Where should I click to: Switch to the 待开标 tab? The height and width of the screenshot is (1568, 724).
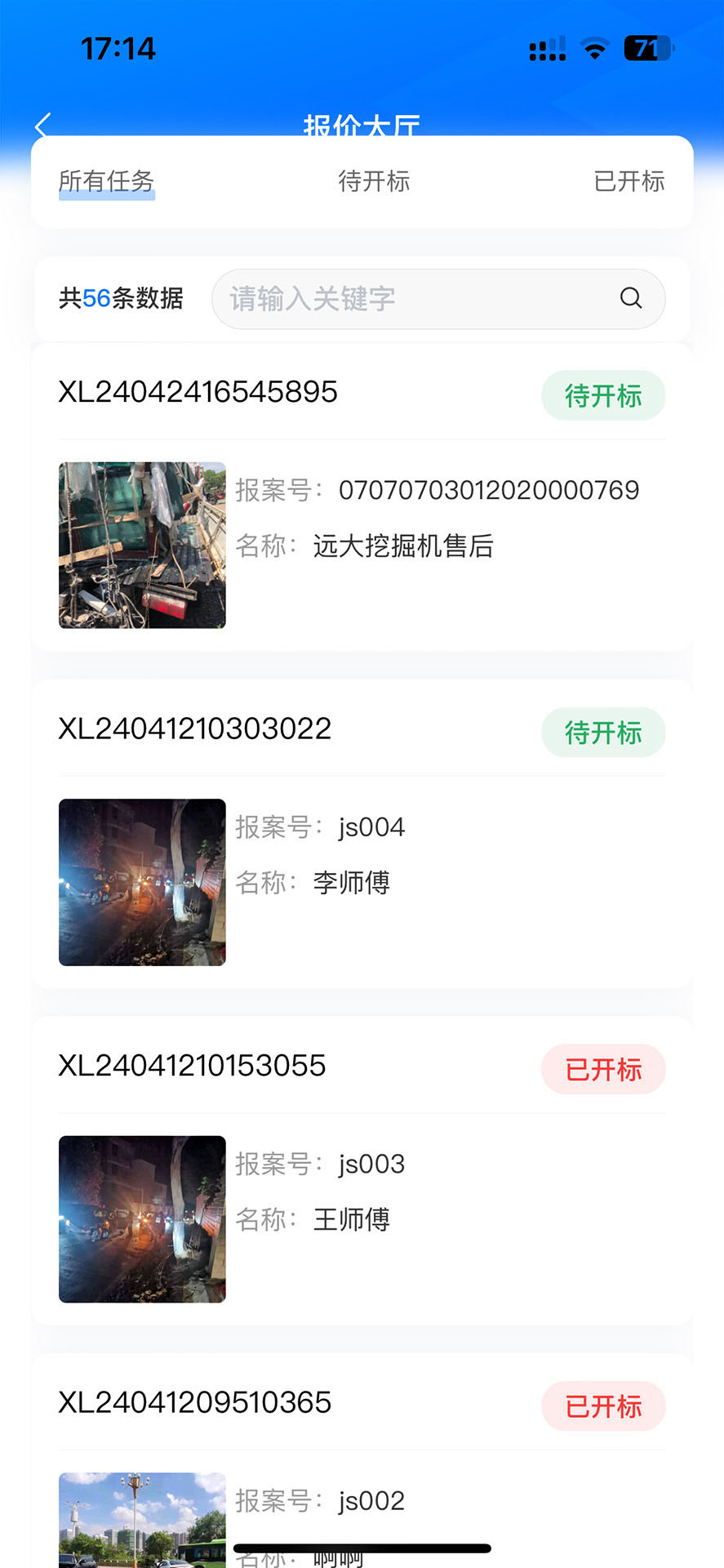click(375, 181)
